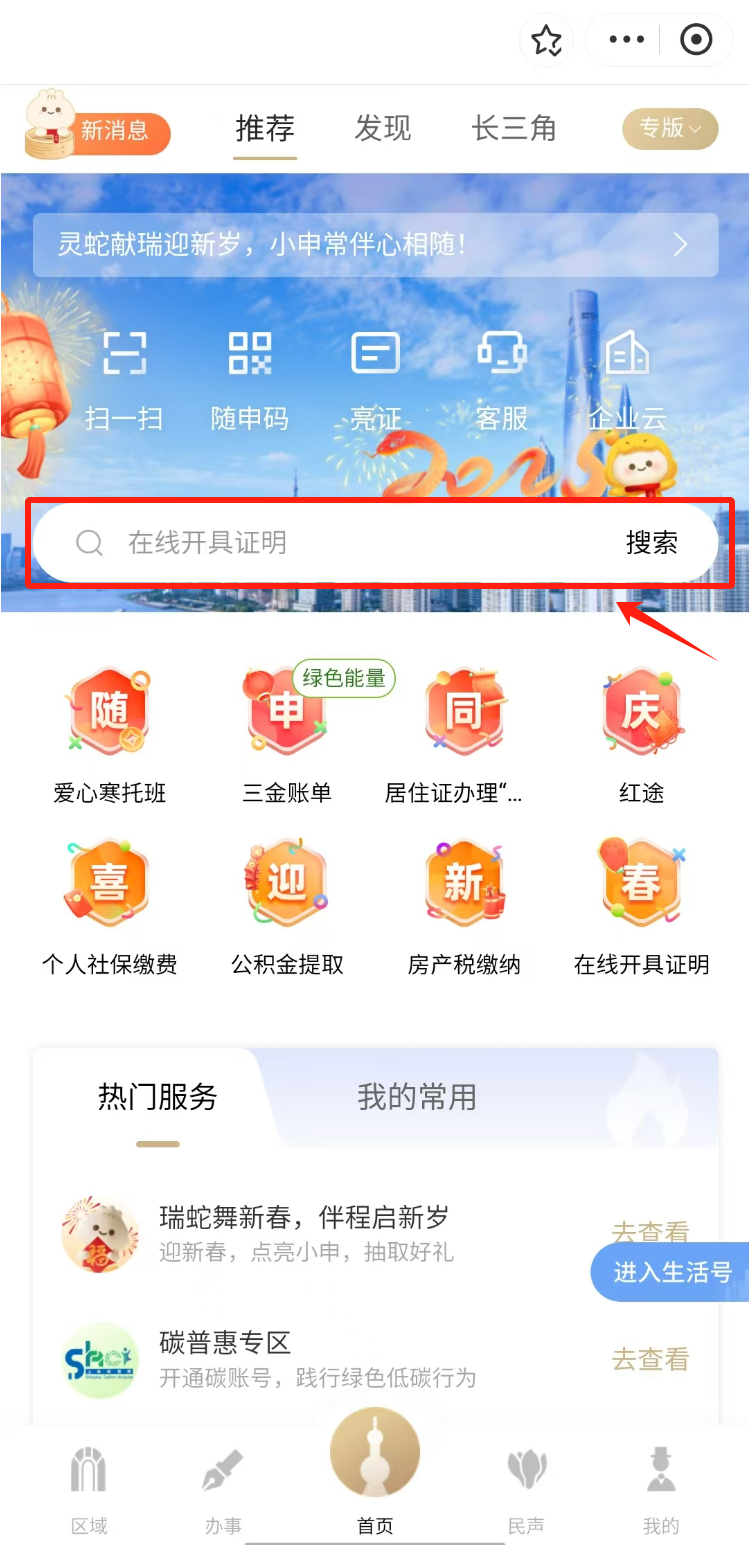Image resolution: width=751 pixels, height=1545 pixels.
Task: Switch to the 发现 tab
Action: [x=383, y=129]
